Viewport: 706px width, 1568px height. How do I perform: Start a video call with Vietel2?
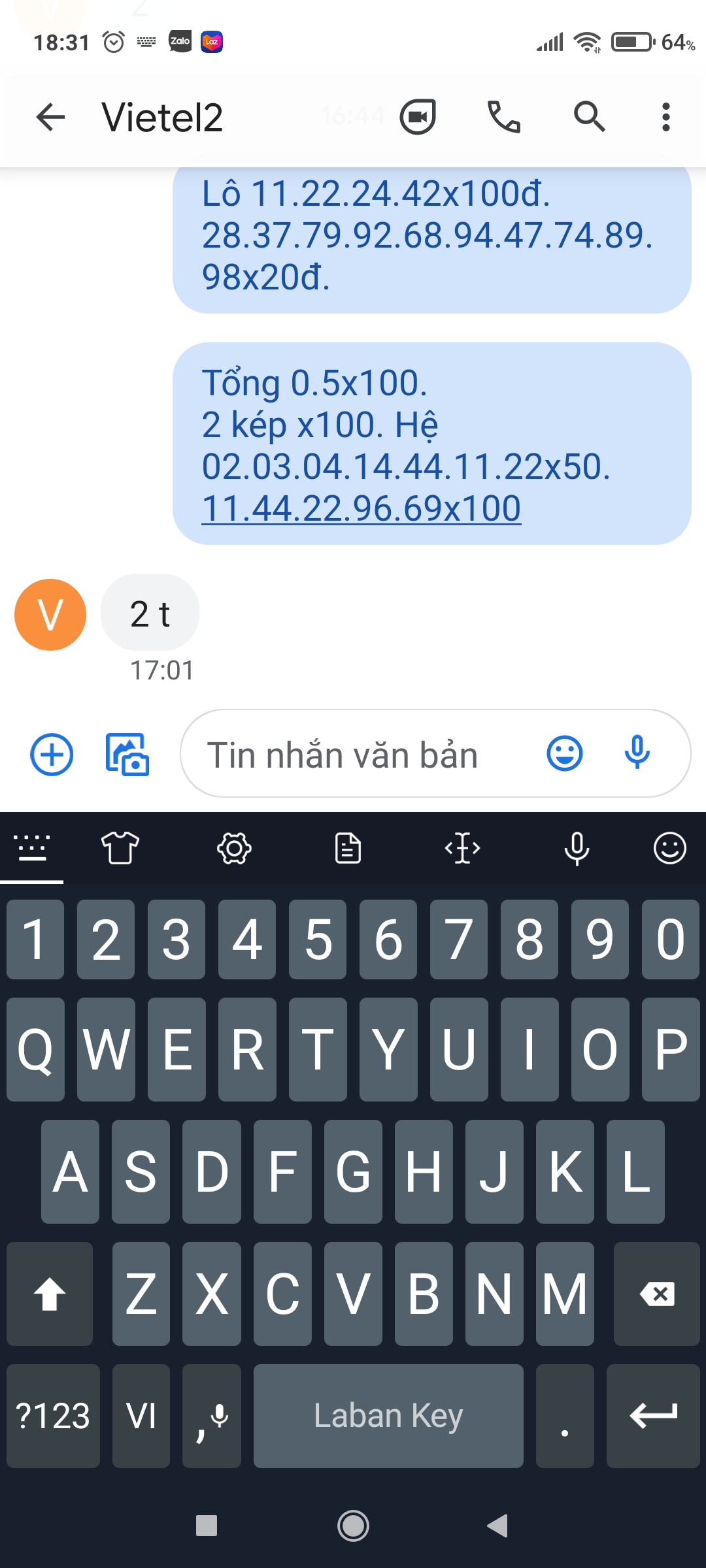[418, 117]
